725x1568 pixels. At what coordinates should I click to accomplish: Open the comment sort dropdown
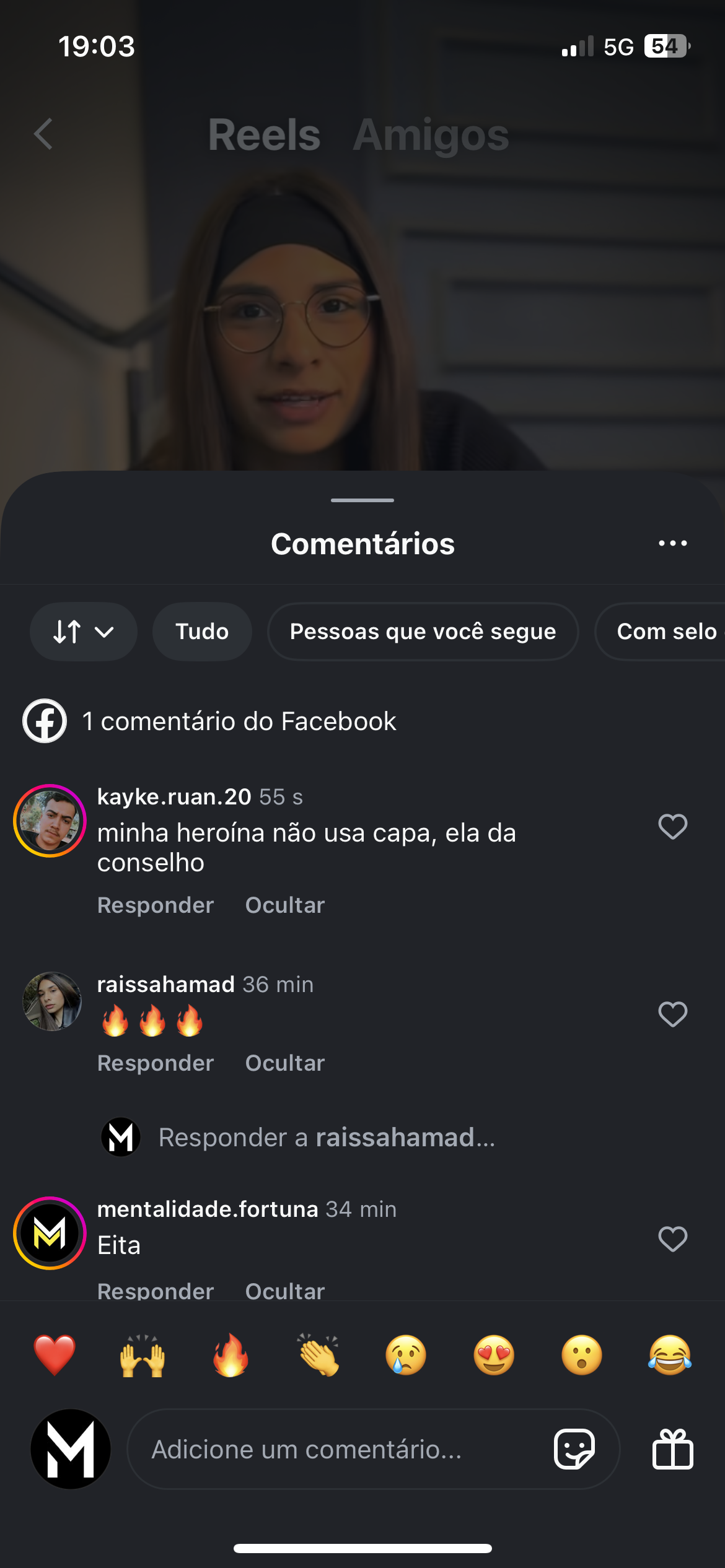[x=83, y=632]
